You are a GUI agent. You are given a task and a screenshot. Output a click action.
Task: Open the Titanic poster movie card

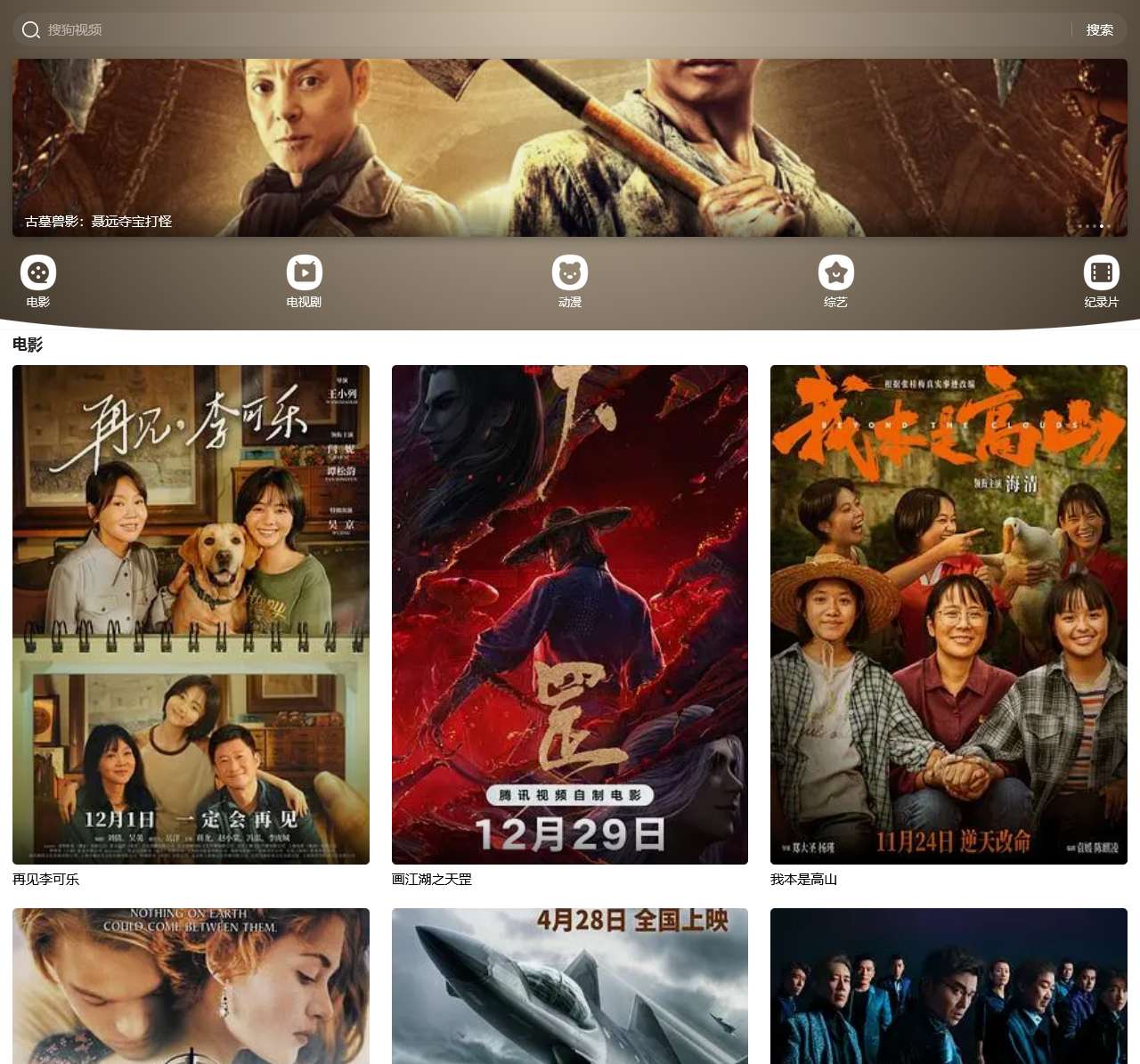[191, 986]
